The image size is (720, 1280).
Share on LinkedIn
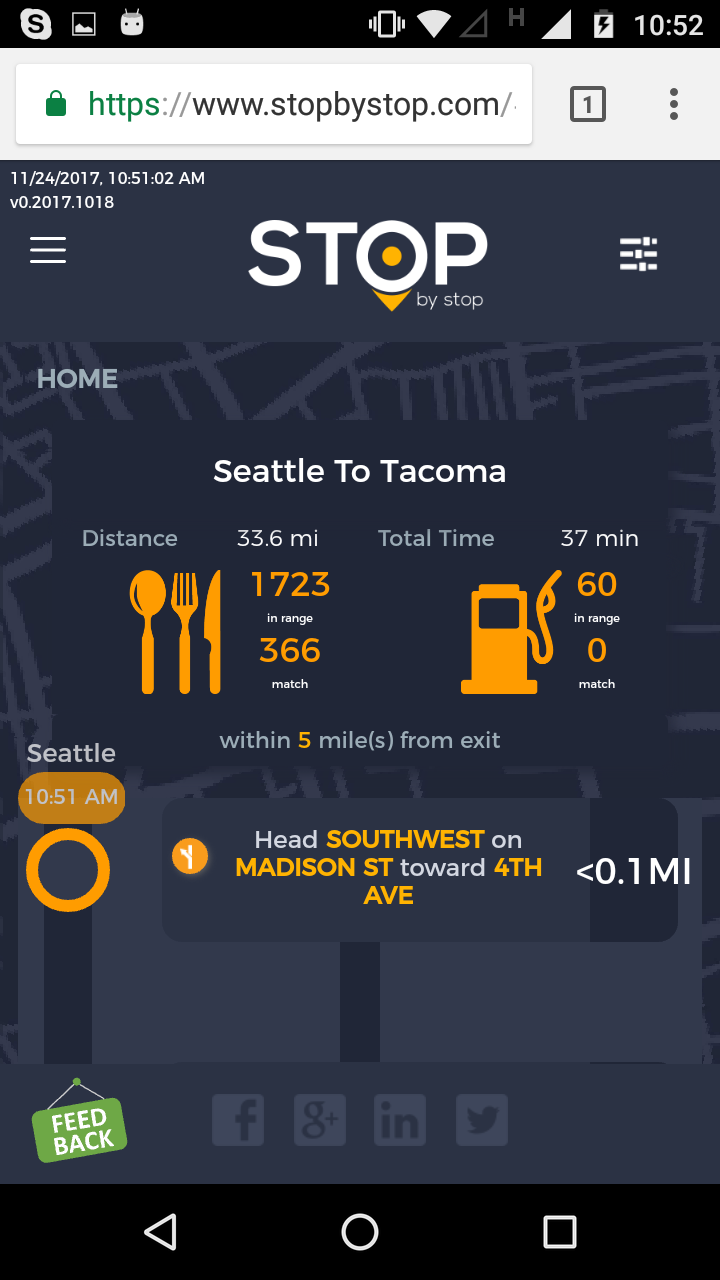[400, 1120]
